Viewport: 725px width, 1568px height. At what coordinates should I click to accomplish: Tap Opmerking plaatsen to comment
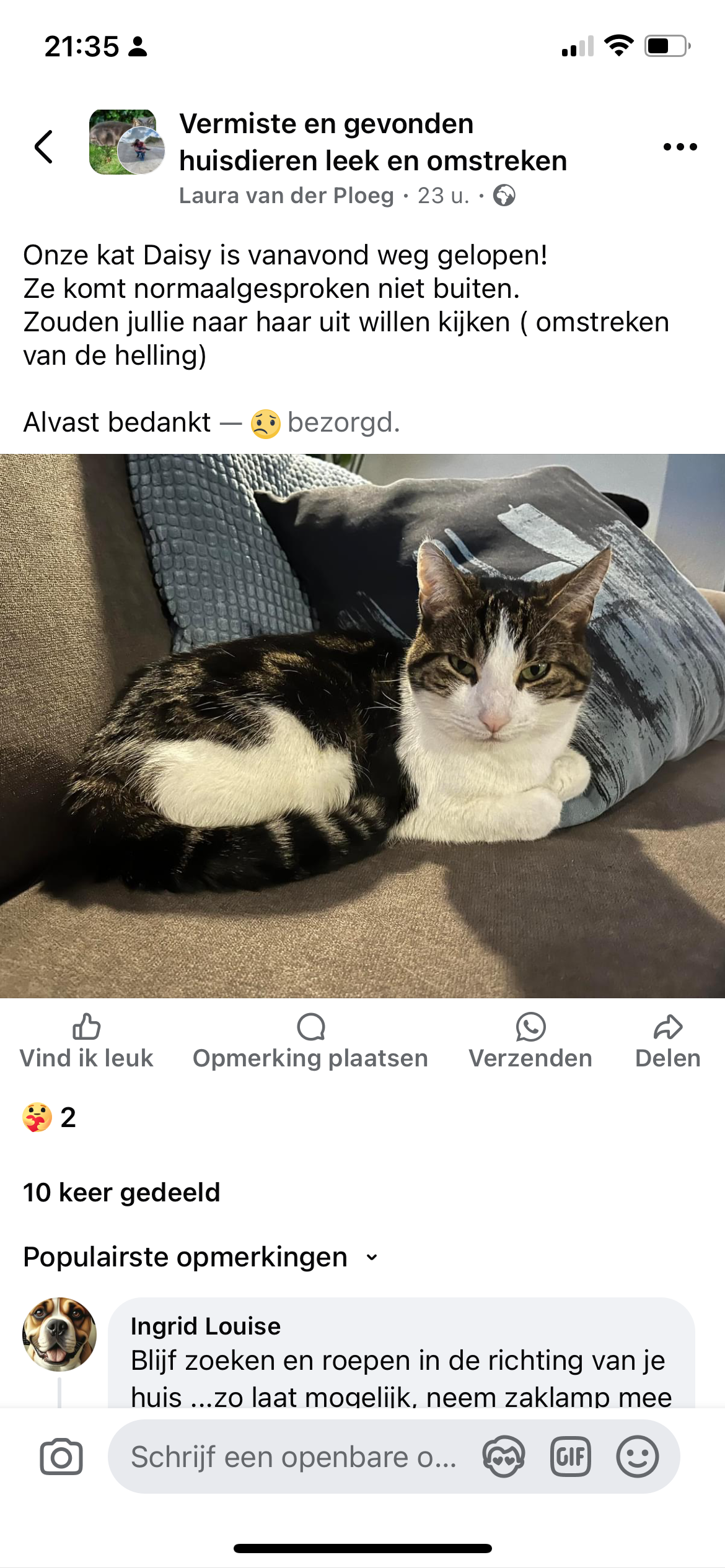310,1042
